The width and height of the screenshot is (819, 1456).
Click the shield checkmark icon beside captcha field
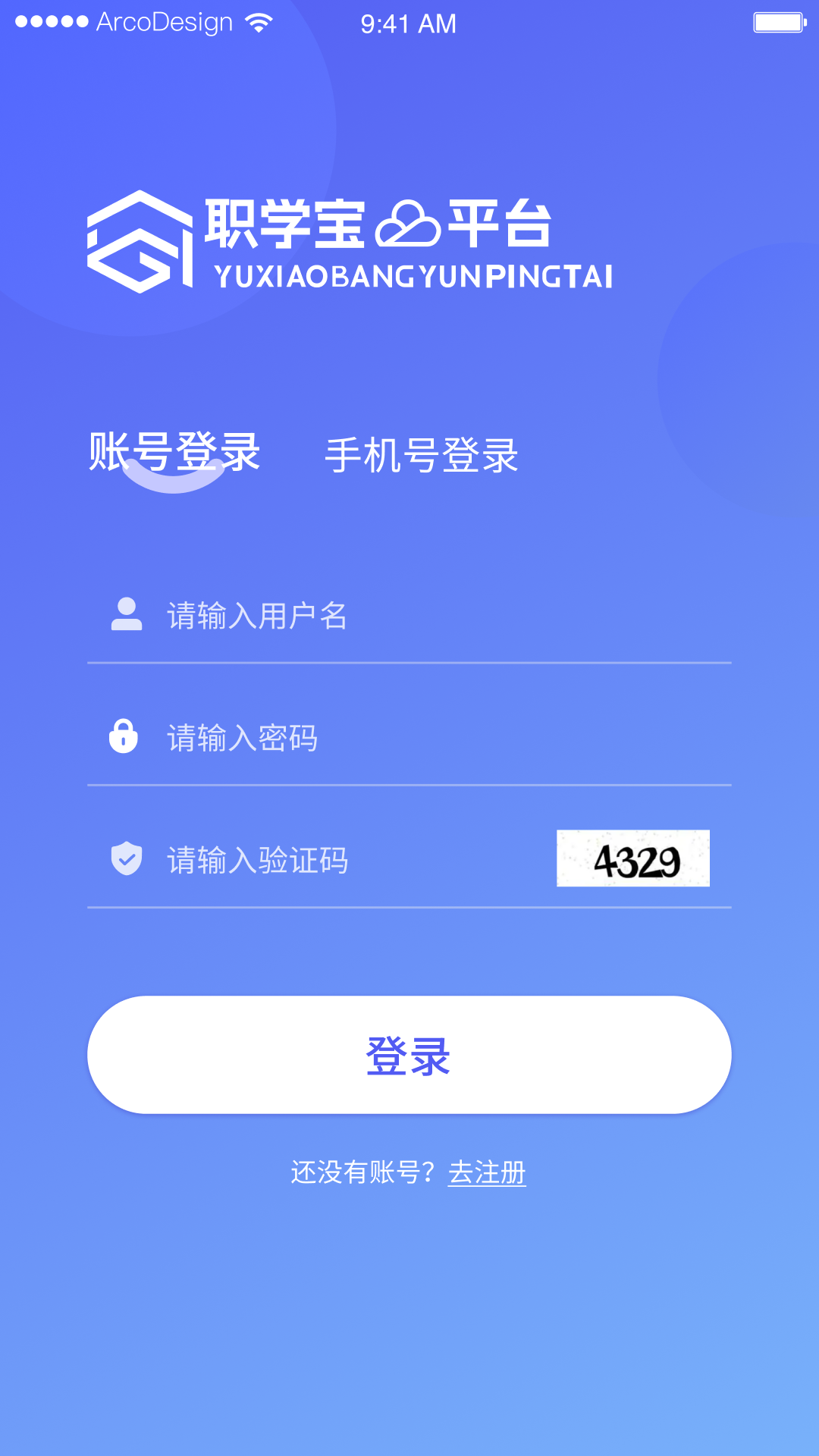[x=126, y=859]
